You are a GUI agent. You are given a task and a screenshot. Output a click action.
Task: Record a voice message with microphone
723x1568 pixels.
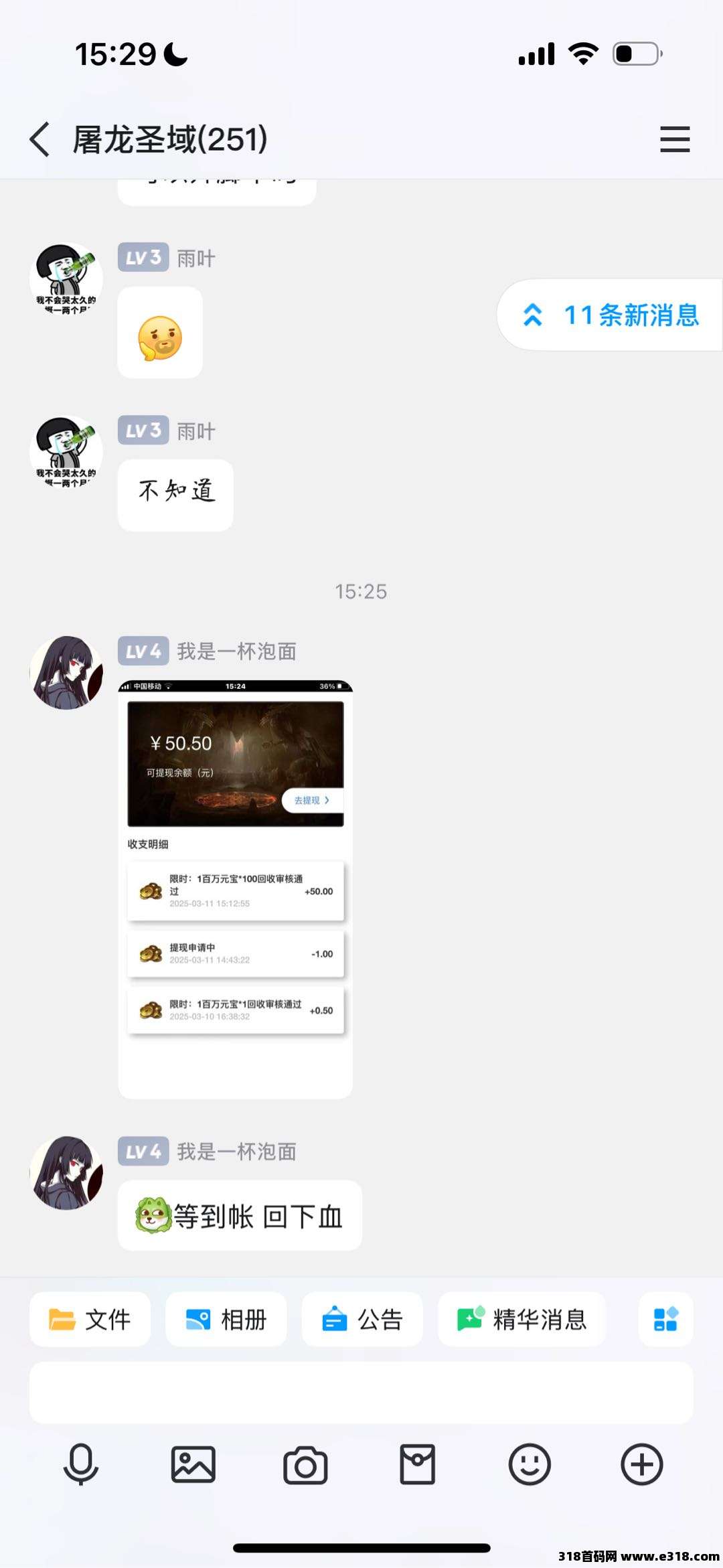pos(81,1465)
